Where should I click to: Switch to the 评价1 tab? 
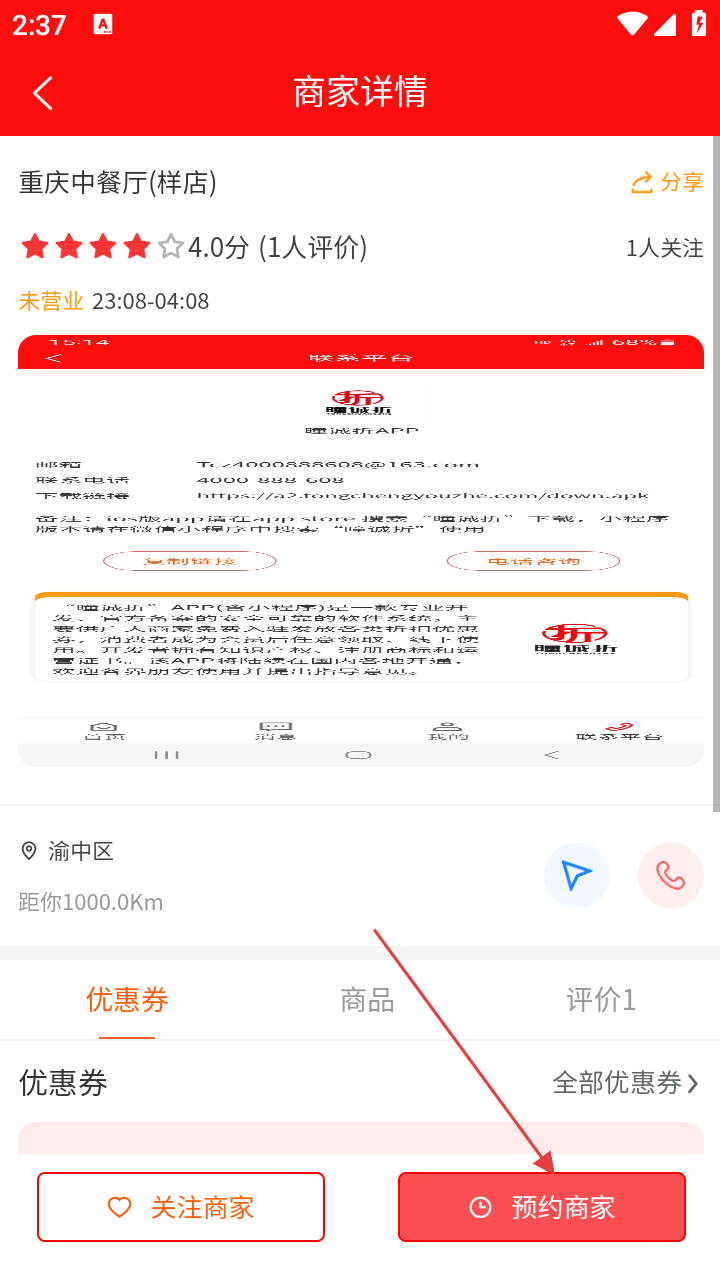point(600,1000)
